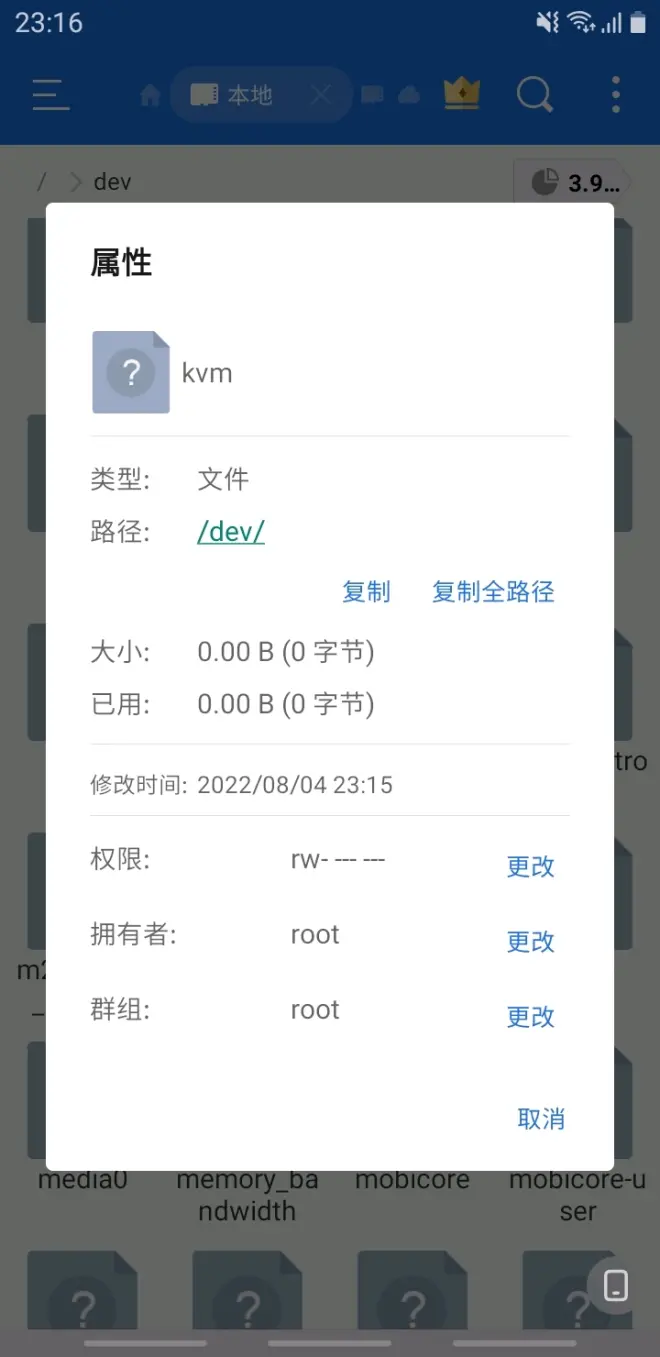Open the /dev/ path link
Viewport: 660px width, 1357px height.
click(x=231, y=531)
